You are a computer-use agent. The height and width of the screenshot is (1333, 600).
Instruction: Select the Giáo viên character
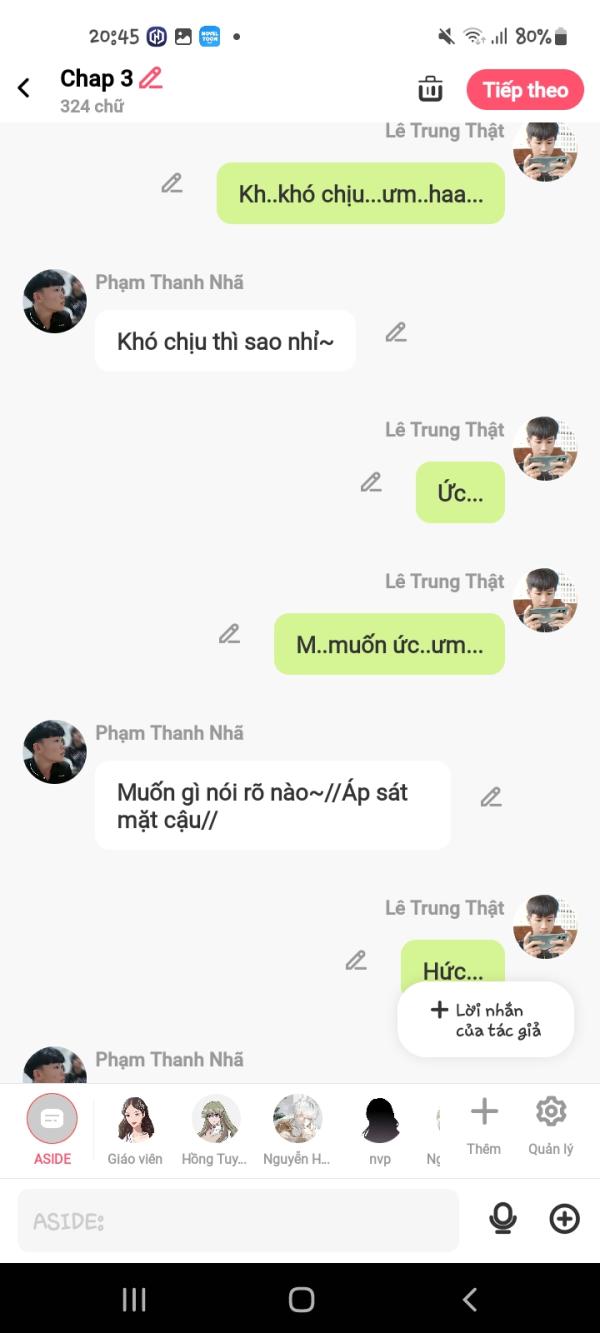tap(135, 1128)
